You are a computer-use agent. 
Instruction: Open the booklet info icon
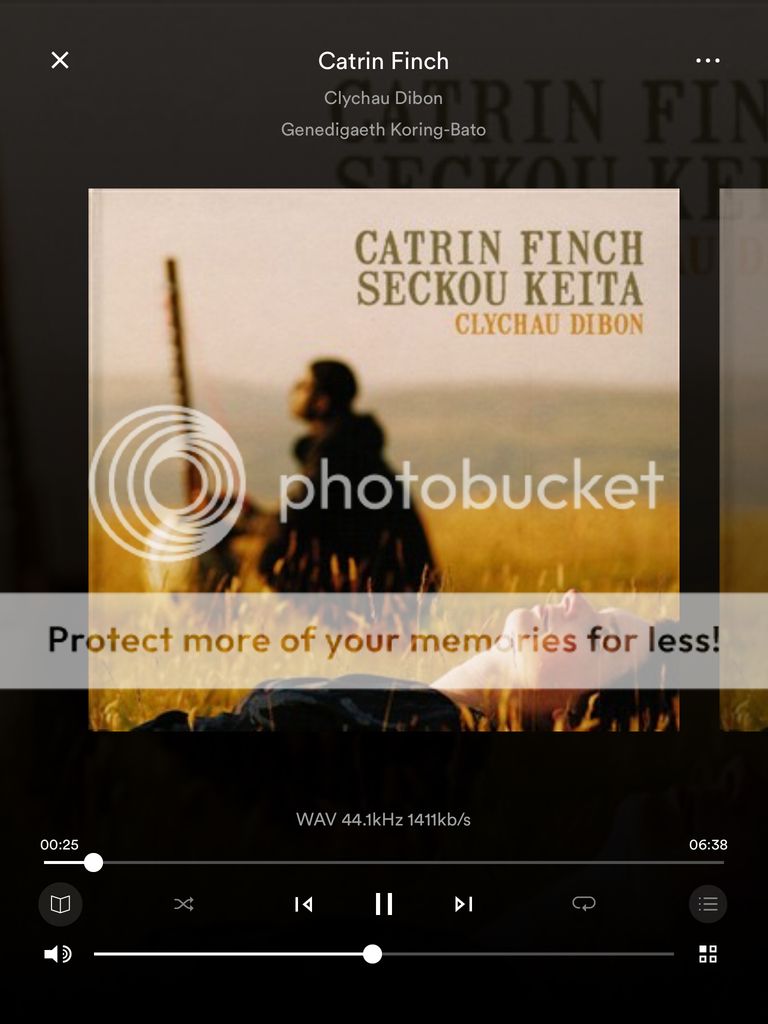pos(61,904)
